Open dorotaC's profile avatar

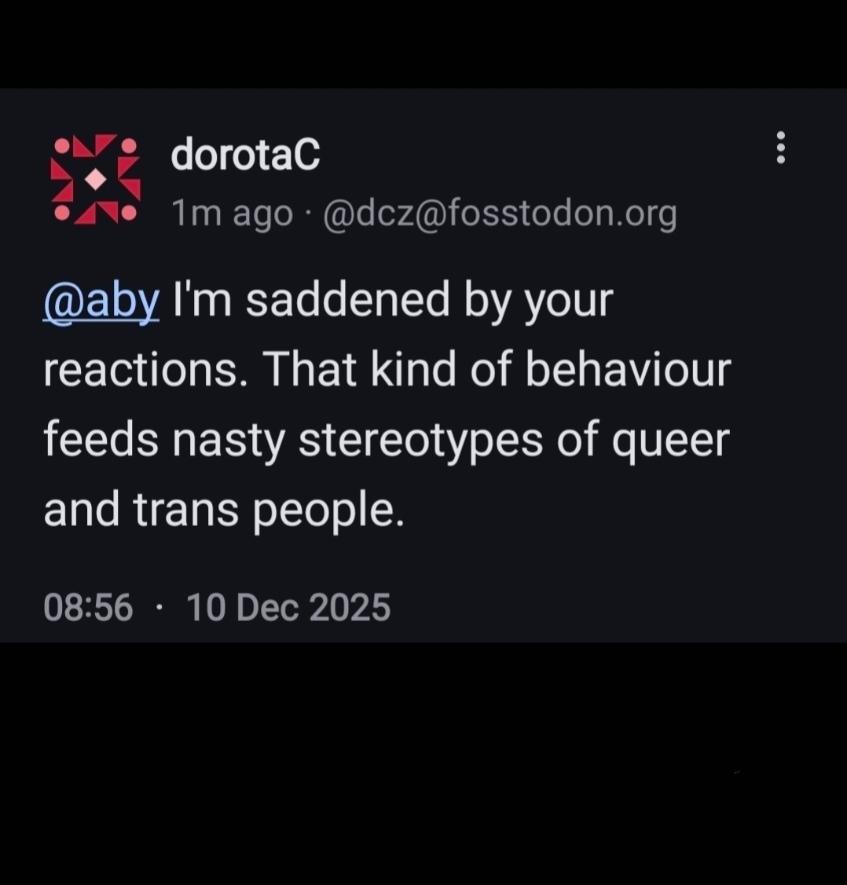pos(96,179)
